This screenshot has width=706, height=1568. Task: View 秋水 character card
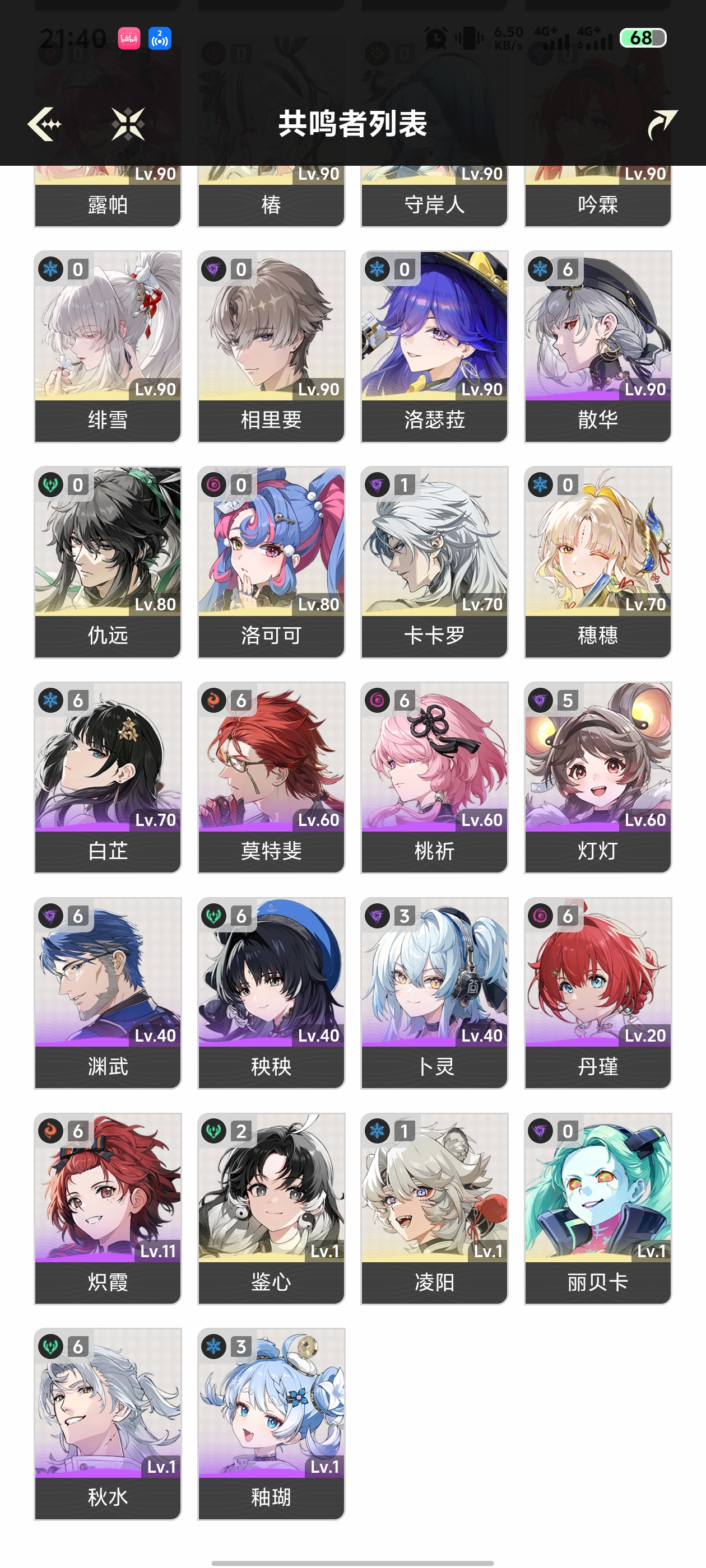108,1424
